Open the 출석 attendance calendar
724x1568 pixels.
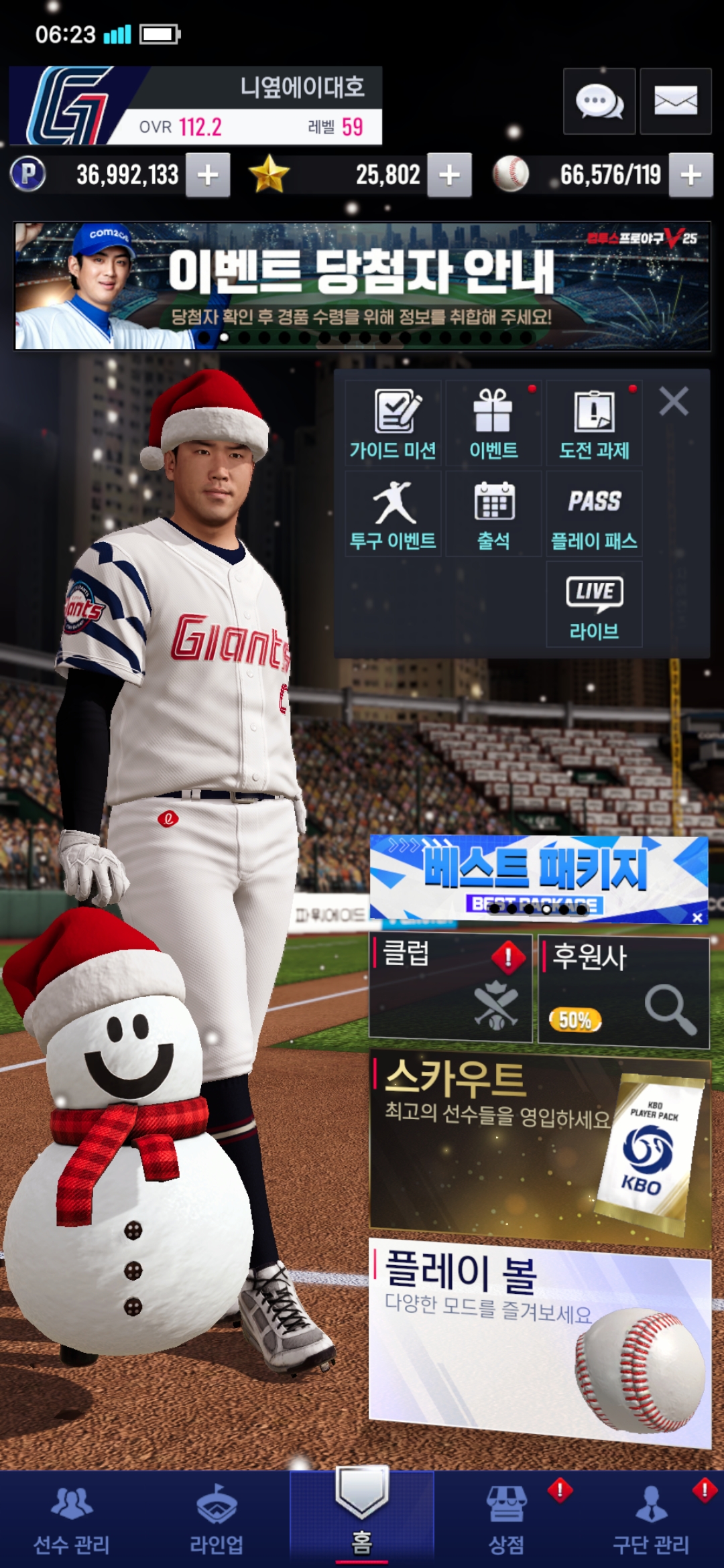[493, 514]
